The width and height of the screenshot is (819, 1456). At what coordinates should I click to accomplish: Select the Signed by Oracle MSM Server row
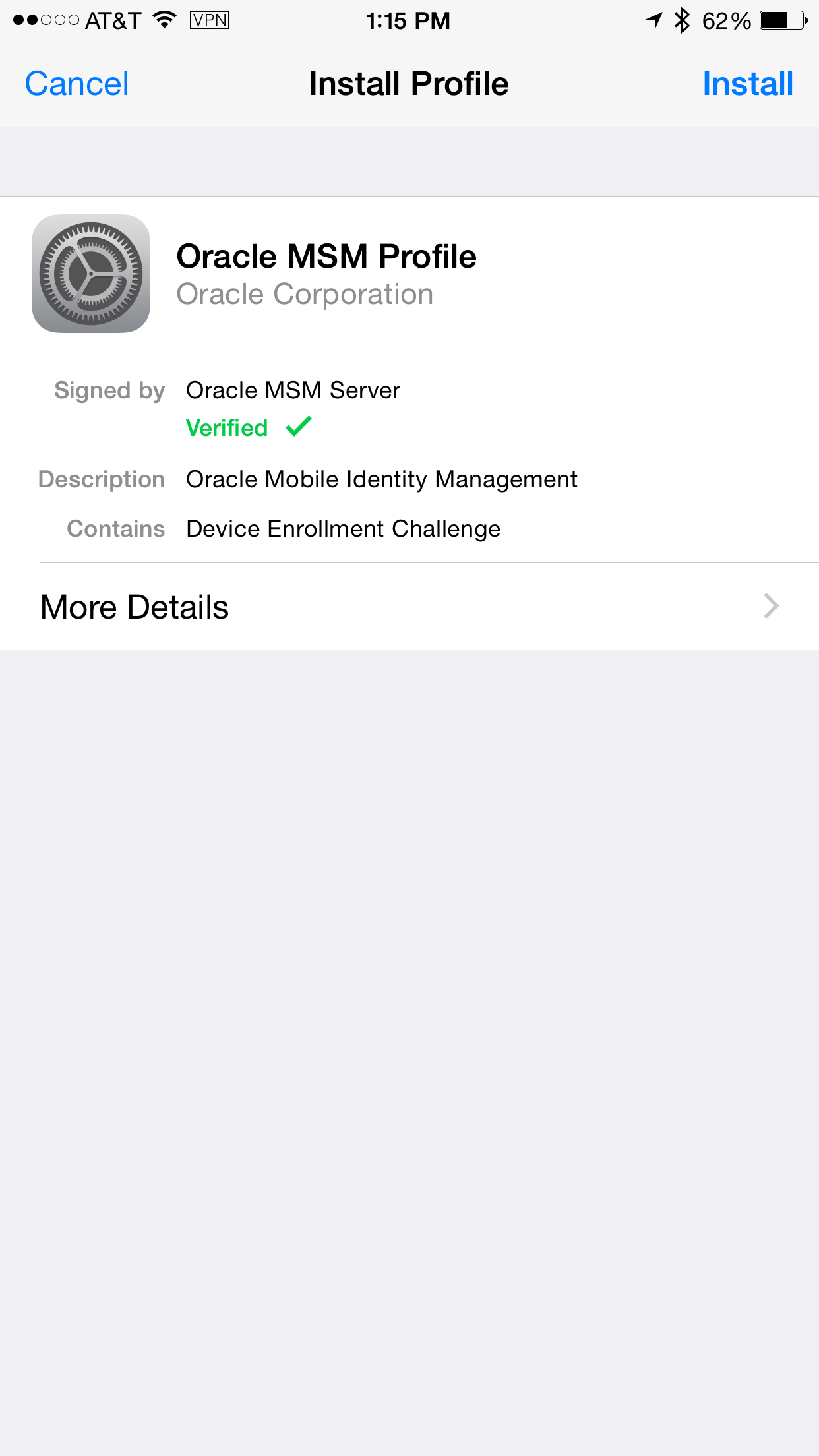293,390
